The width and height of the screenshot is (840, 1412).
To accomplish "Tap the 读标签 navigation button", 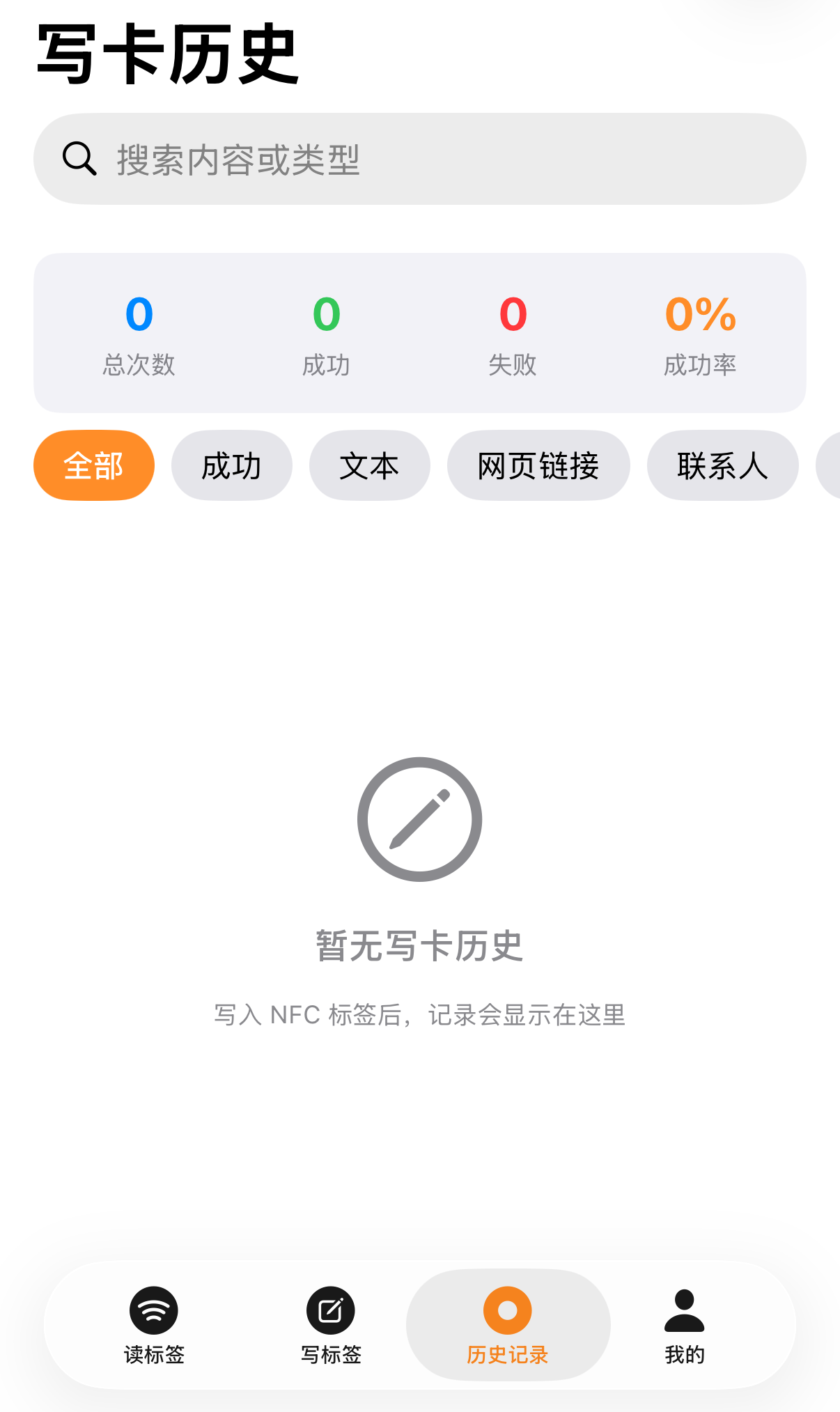I will pyautogui.click(x=153, y=1326).
